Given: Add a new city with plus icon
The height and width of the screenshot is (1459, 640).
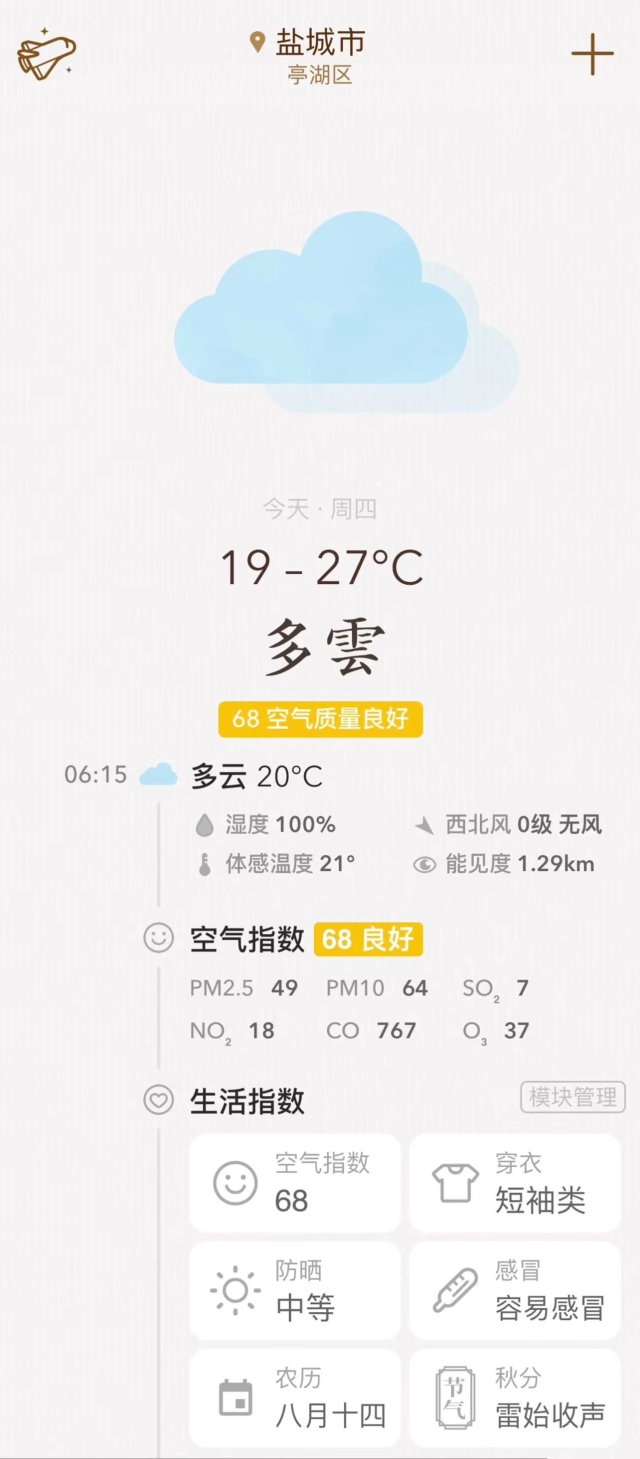Looking at the screenshot, I should pos(592,55).
